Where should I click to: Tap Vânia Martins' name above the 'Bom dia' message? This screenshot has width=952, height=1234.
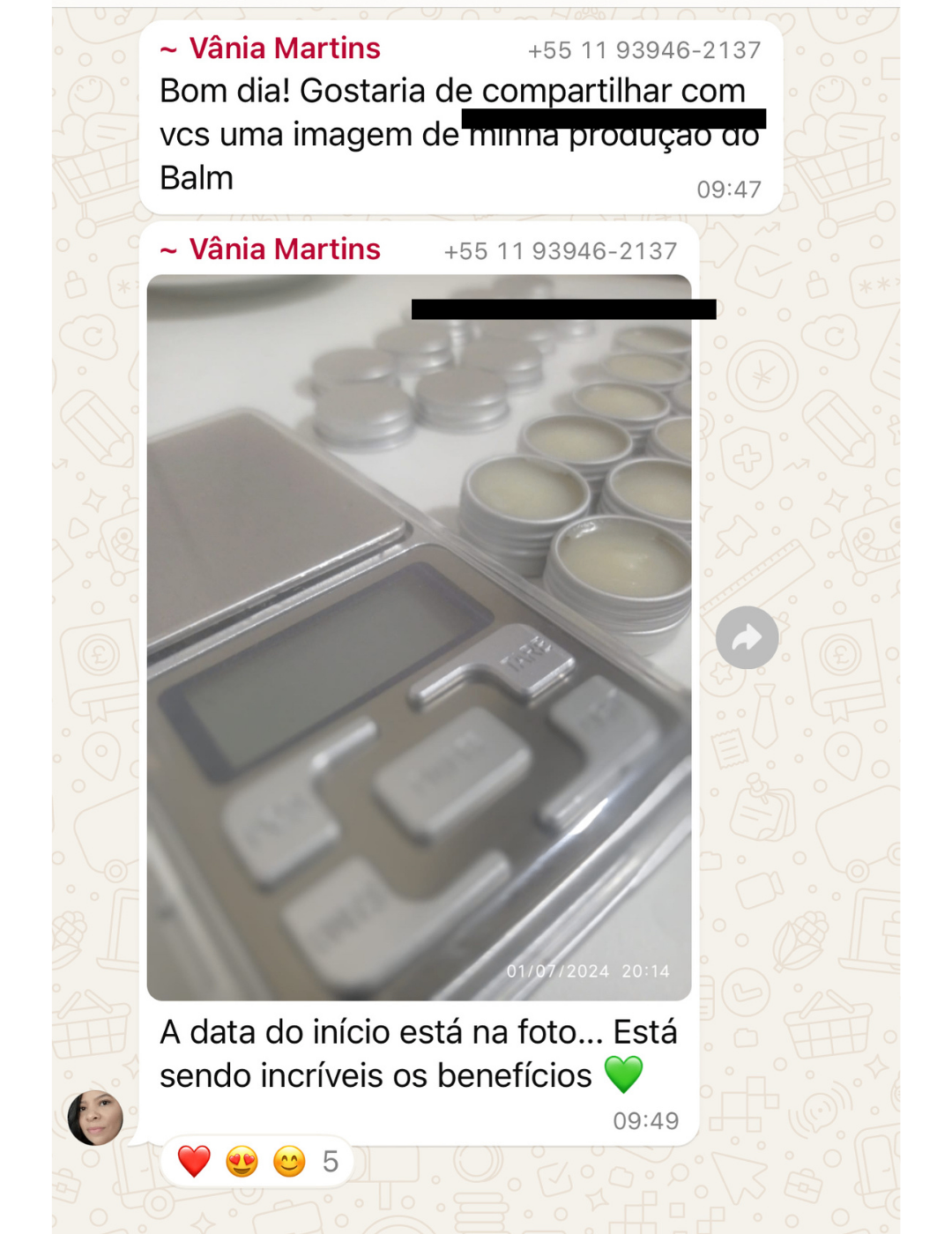click(284, 48)
